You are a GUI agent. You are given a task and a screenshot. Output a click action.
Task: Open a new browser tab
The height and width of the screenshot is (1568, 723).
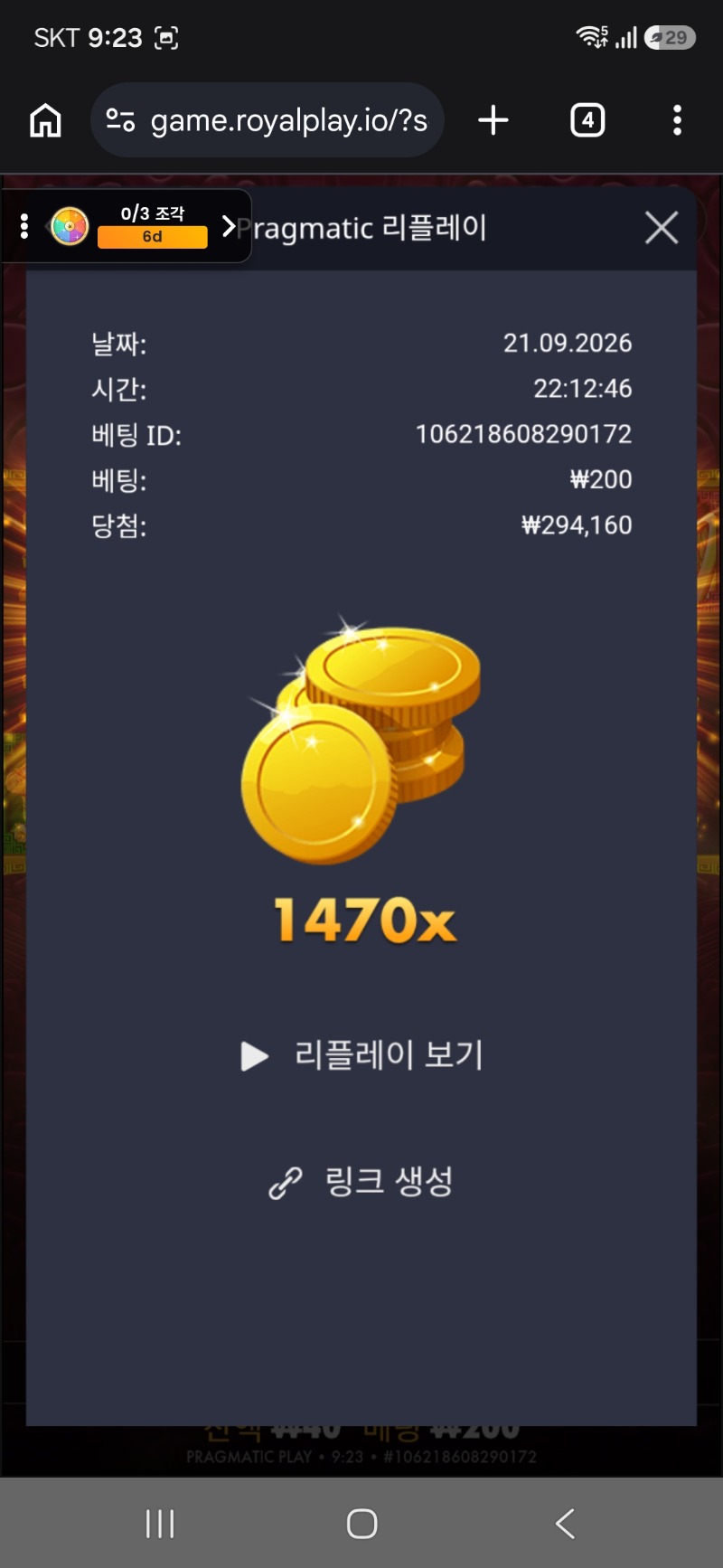(493, 120)
